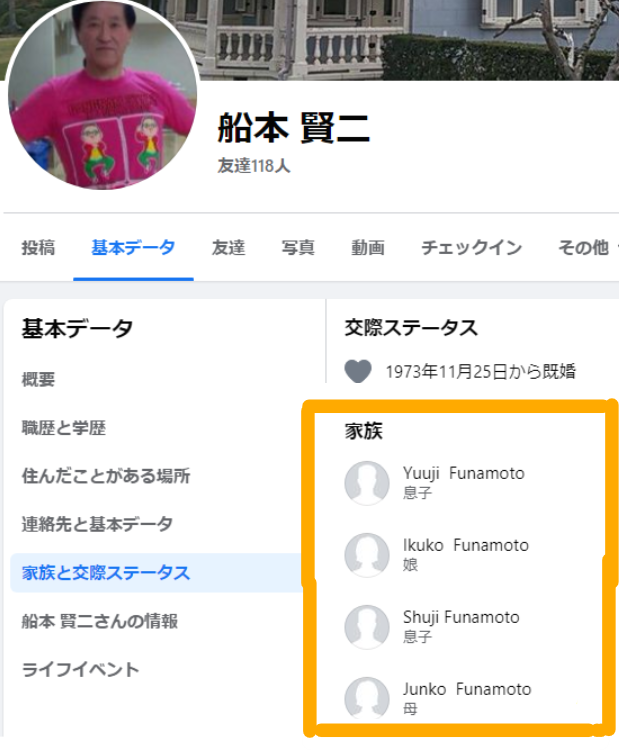Visit Ikuko Funamoto's profile

(x=465, y=545)
